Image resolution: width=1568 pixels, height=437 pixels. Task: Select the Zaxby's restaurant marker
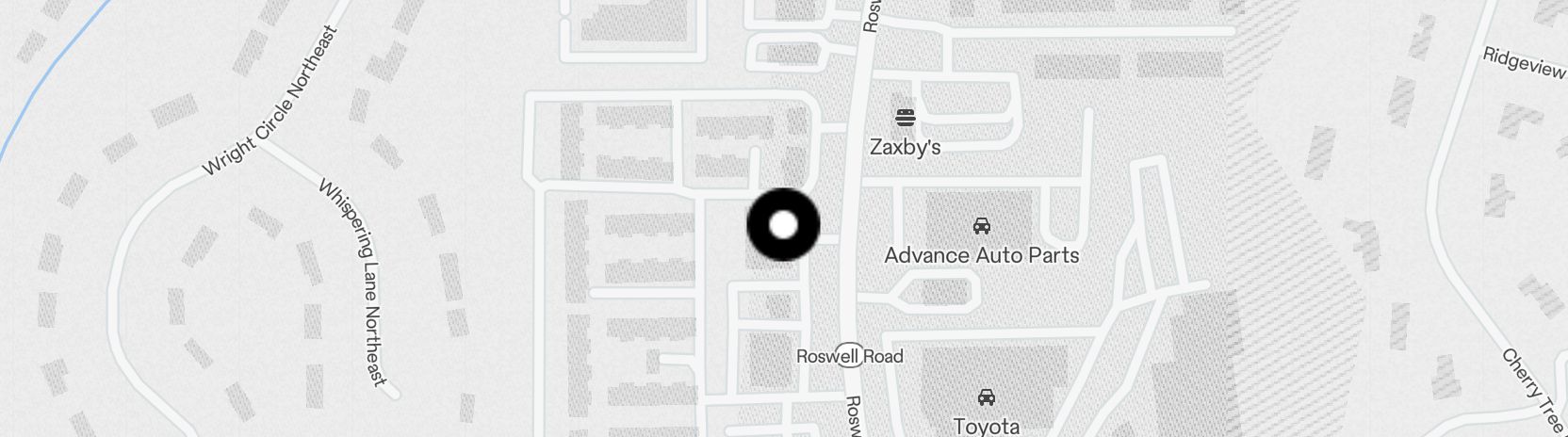click(x=906, y=118)
